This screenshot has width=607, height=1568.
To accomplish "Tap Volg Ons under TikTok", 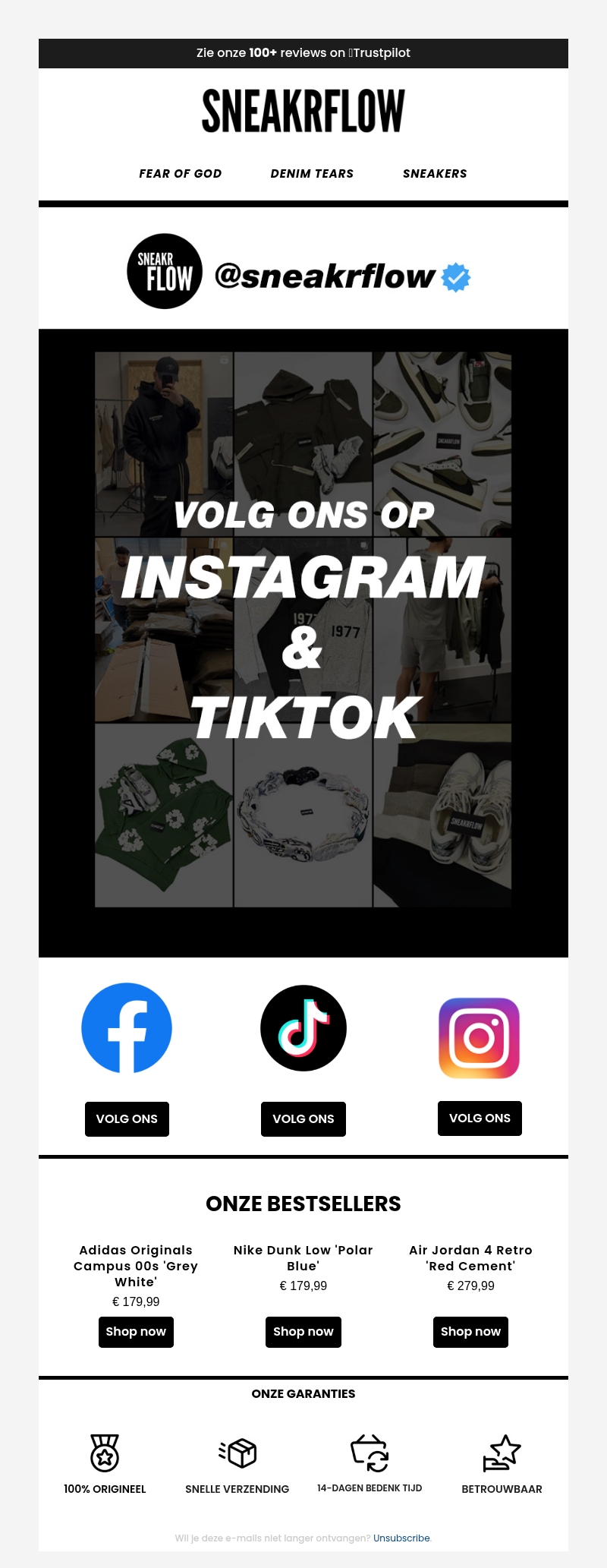I will click(x=303, y=1119).
